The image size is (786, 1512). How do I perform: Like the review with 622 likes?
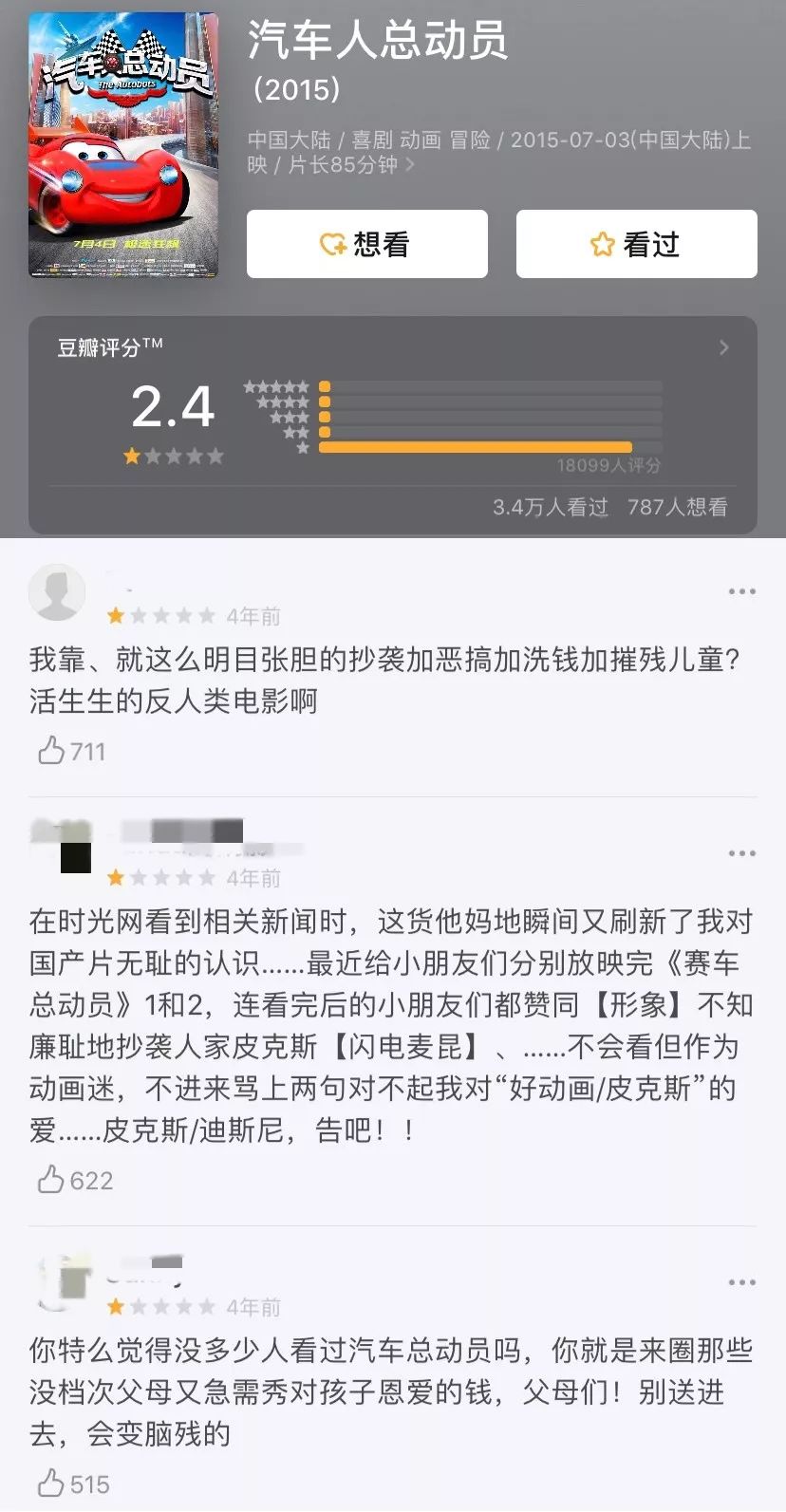click(53, 1180)
